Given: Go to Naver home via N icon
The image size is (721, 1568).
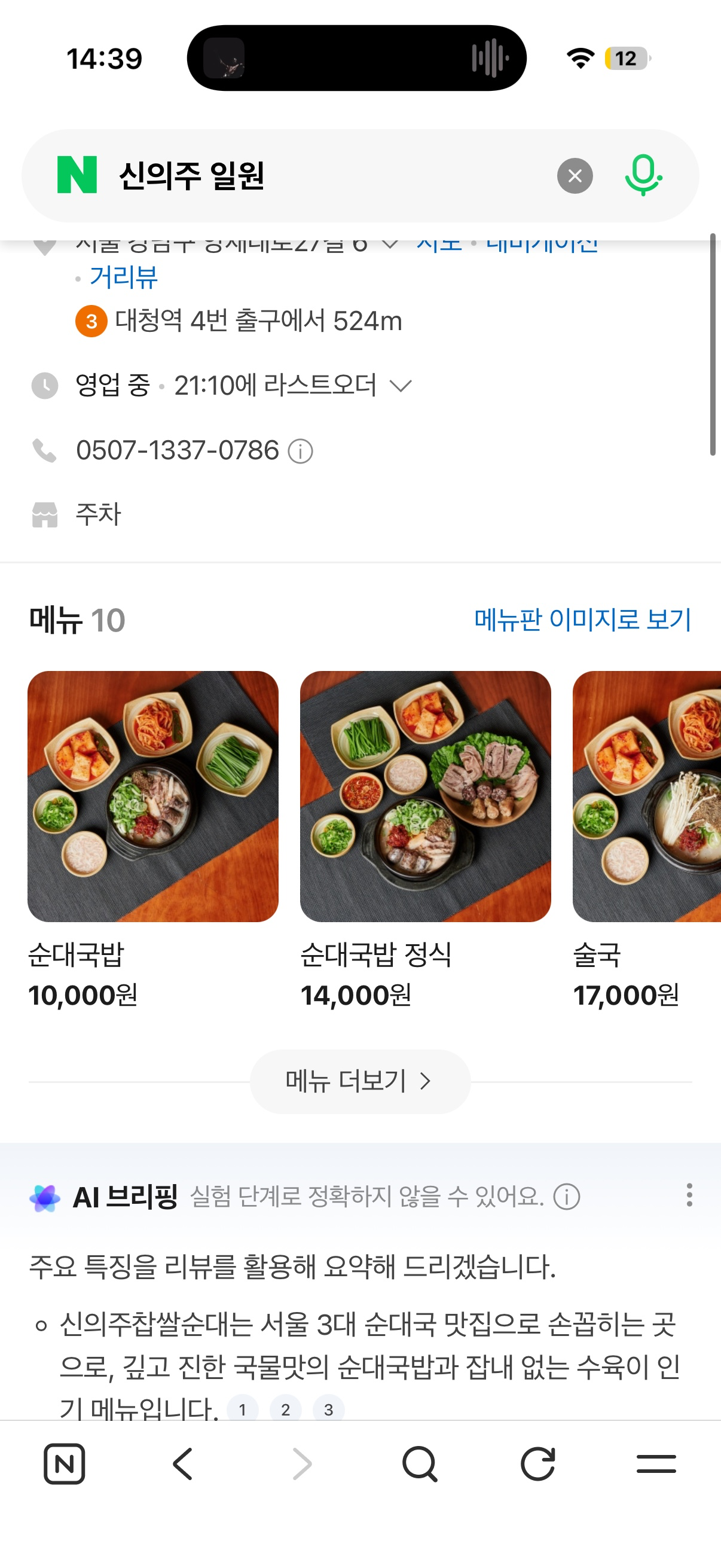Looking at the screenshot, I should pyautogui.click(x=65, y=1463).
